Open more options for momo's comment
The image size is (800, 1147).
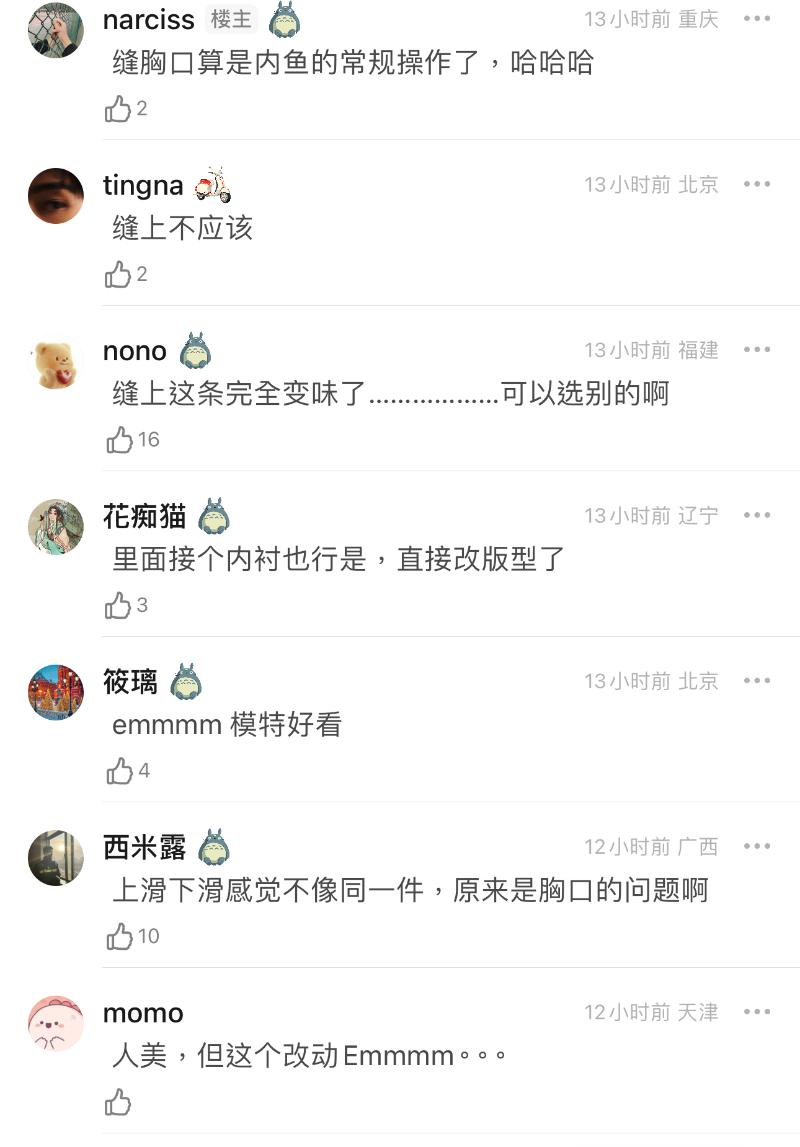point(757,1012)
